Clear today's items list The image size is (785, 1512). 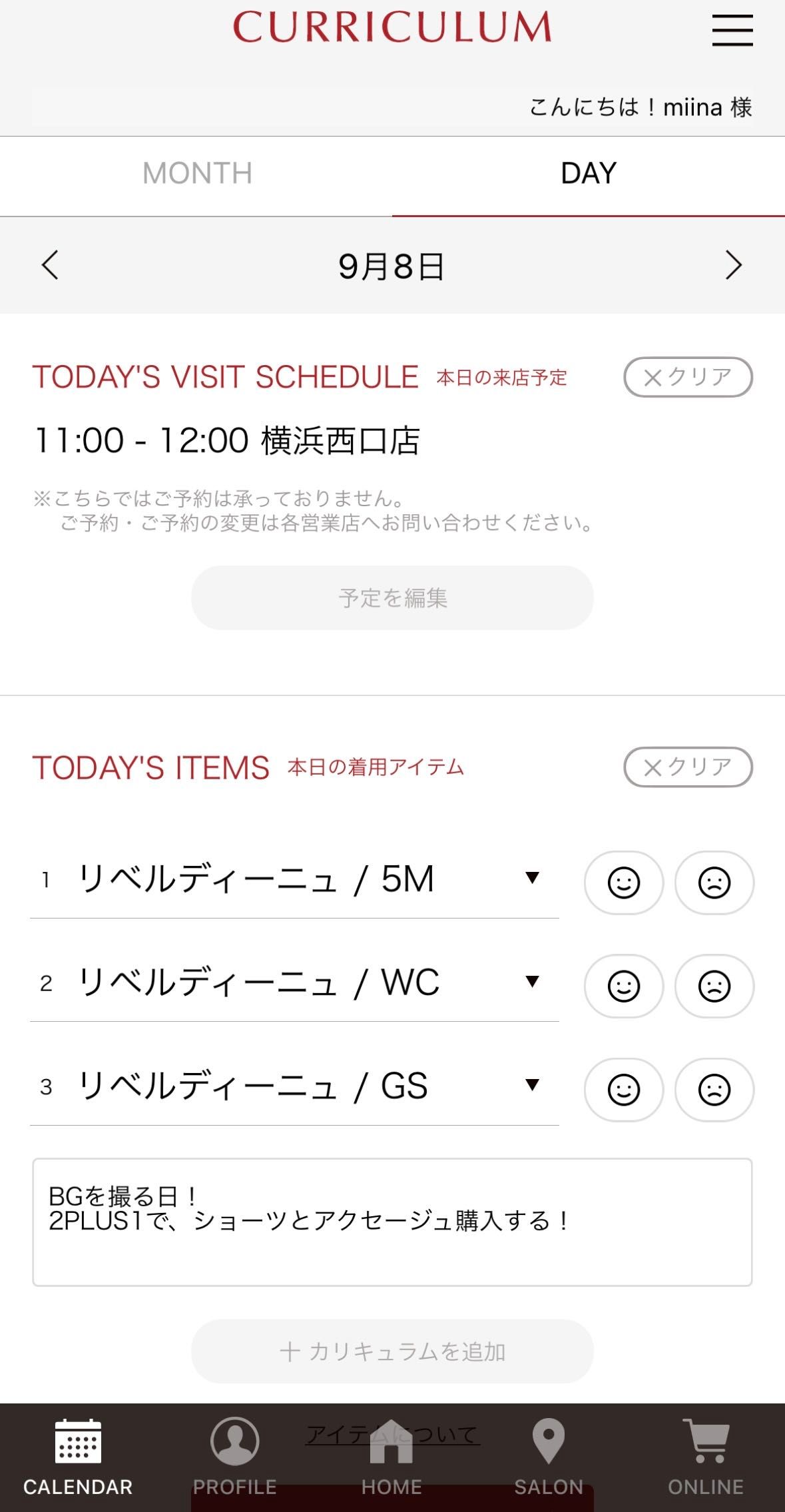[x=688, y=767]
